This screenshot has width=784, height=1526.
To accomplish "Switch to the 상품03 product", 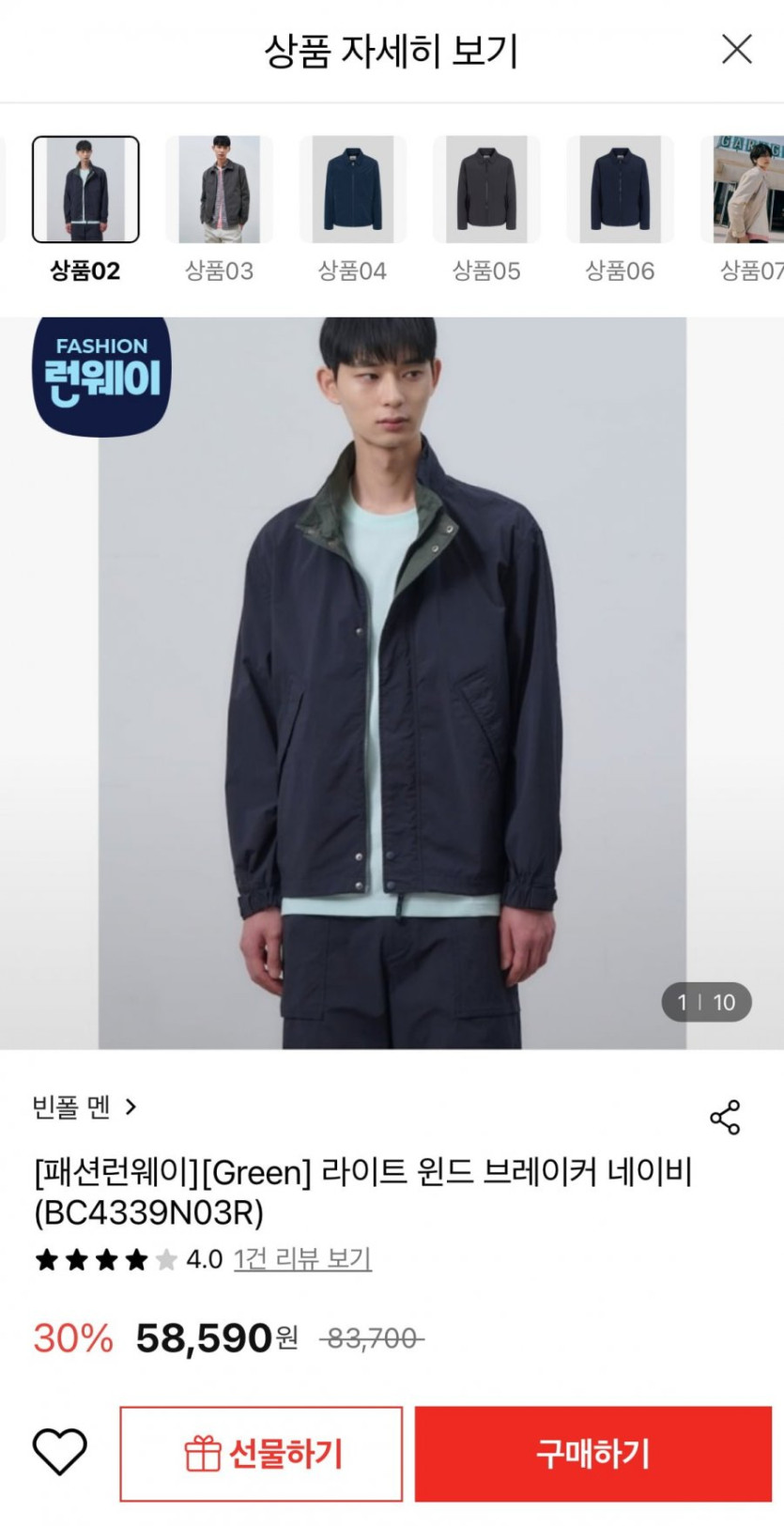I will (x=219, y=190).
